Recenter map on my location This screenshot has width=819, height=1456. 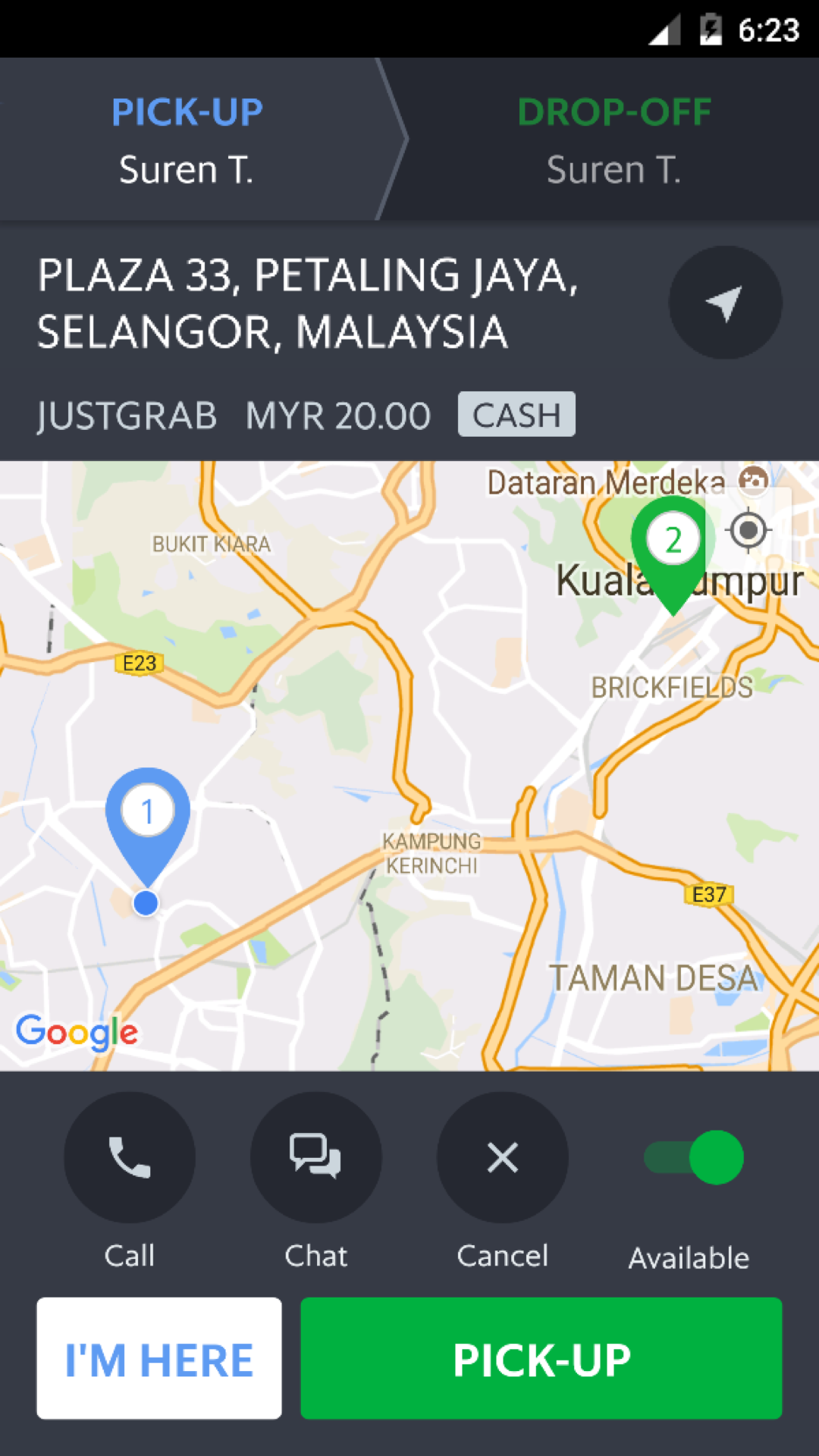point(748,530)
